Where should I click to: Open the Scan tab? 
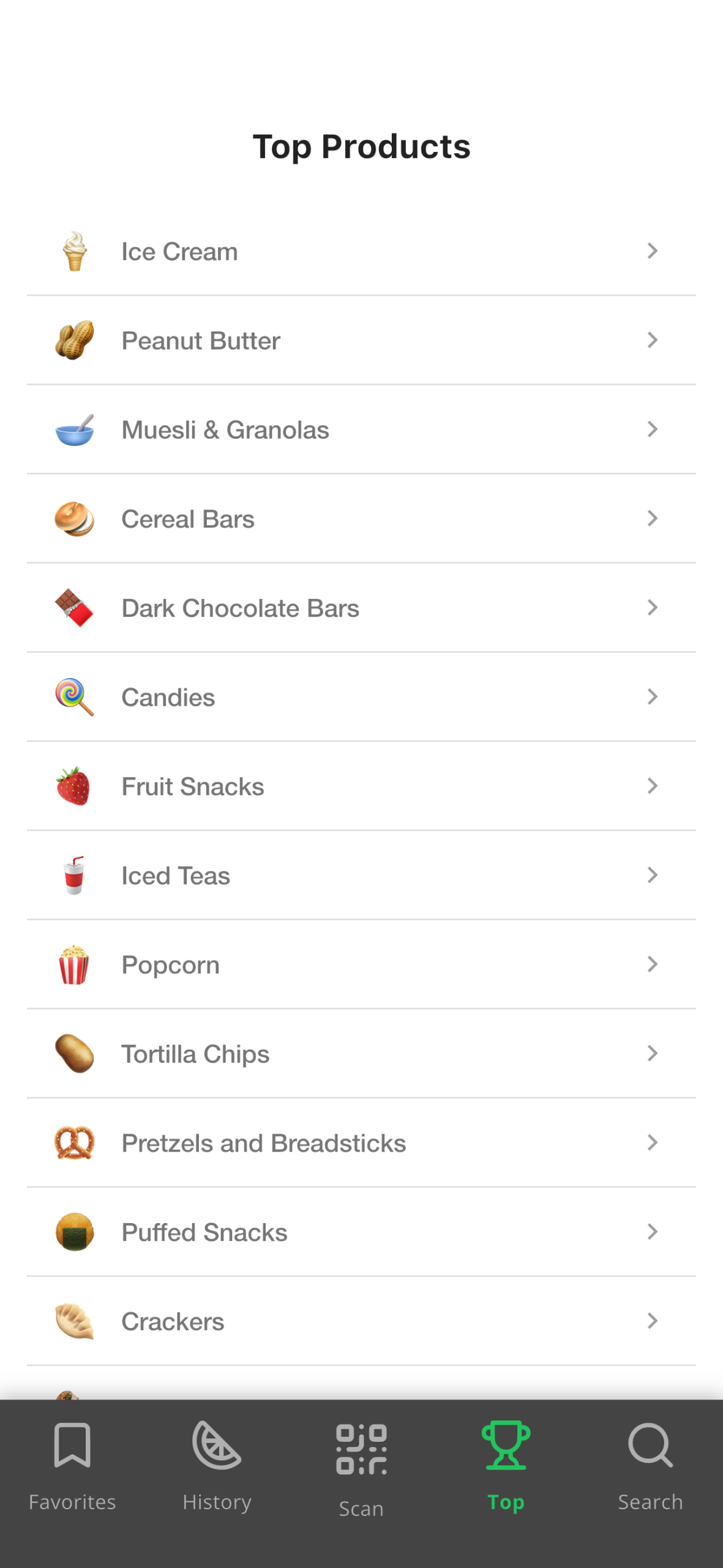click(x=361, y=1467)
